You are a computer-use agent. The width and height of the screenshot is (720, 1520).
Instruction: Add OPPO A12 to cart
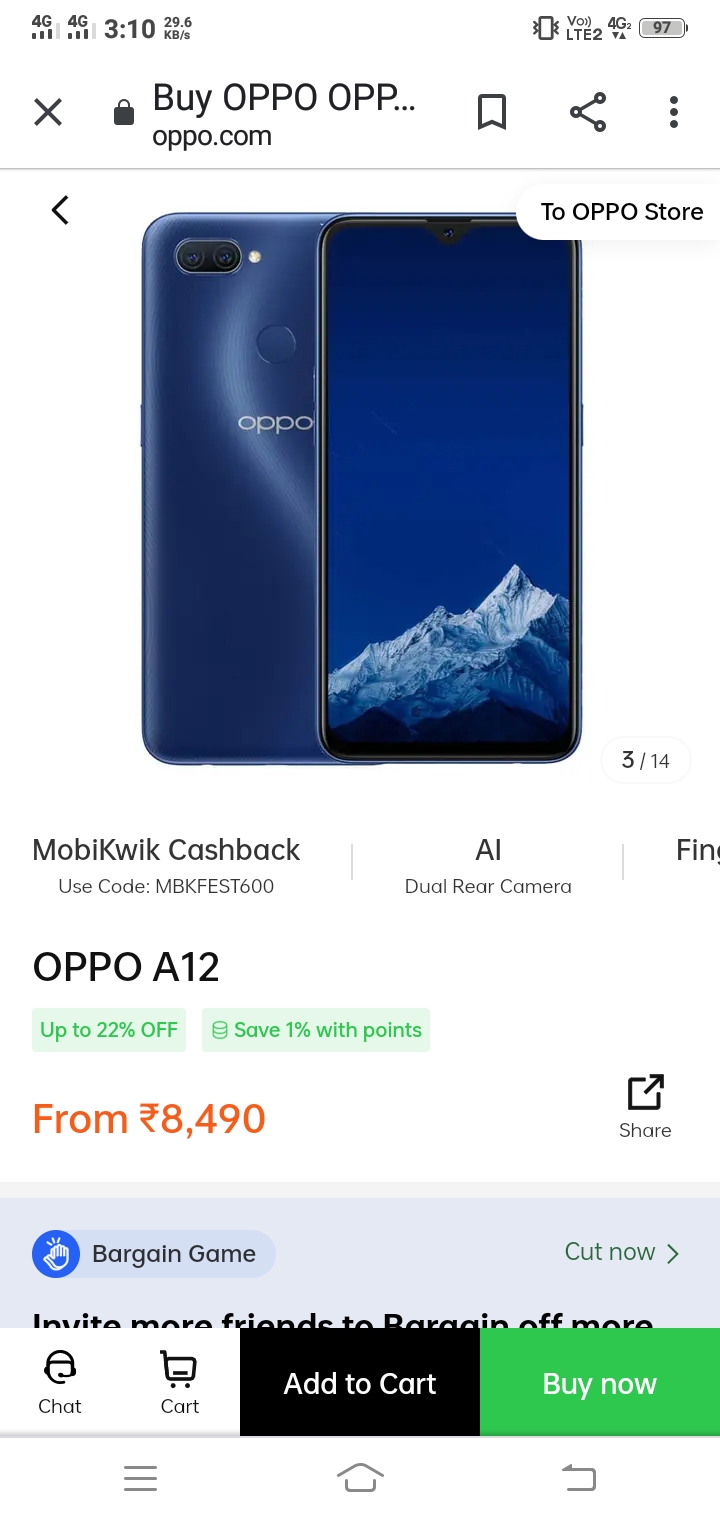tap(360, 1383)
